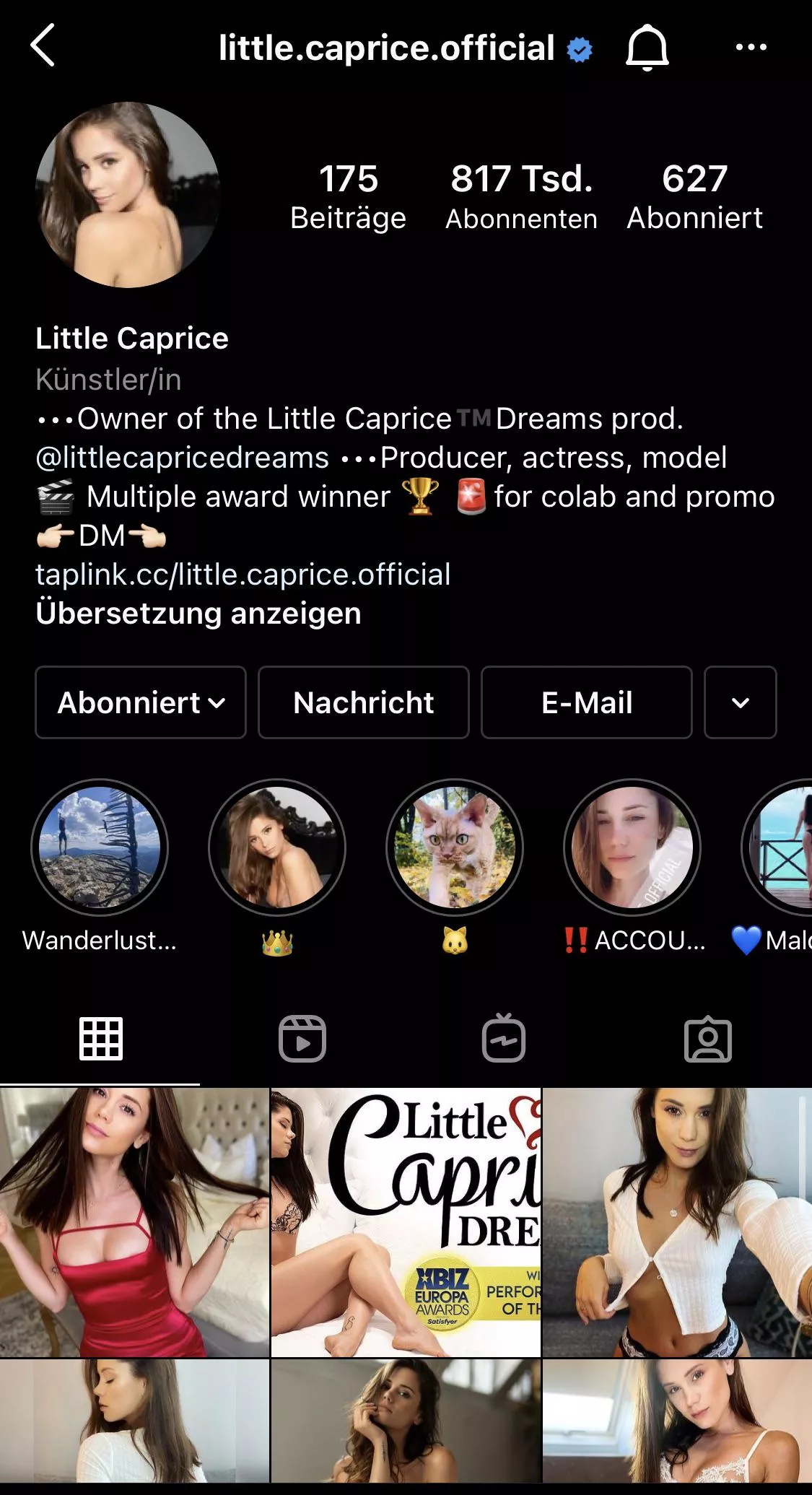Image resolution: width=812 pixels, height=1495 pixels.
Task: Open the Reels tab icon
Action: point(303,1039)
